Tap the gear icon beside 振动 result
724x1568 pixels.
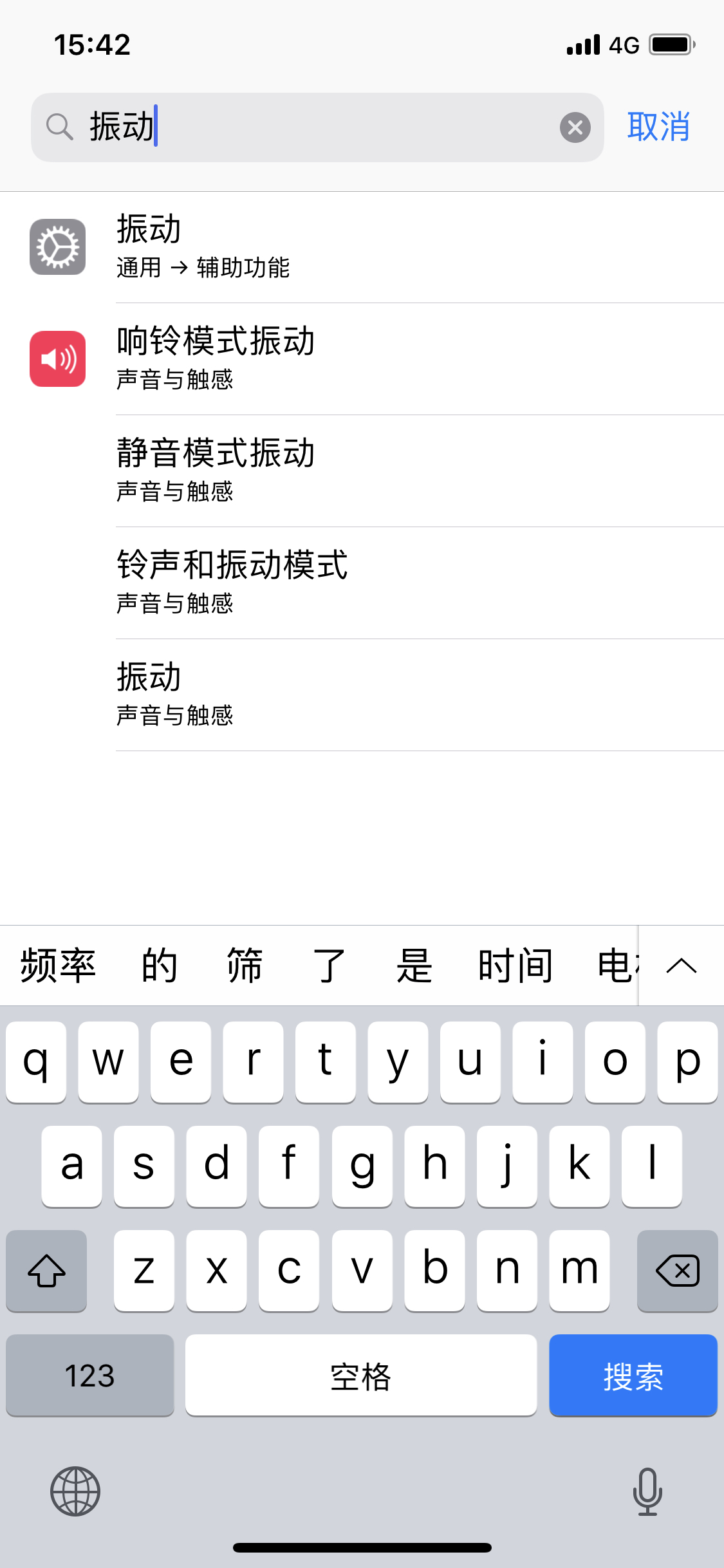click(57, 247)
